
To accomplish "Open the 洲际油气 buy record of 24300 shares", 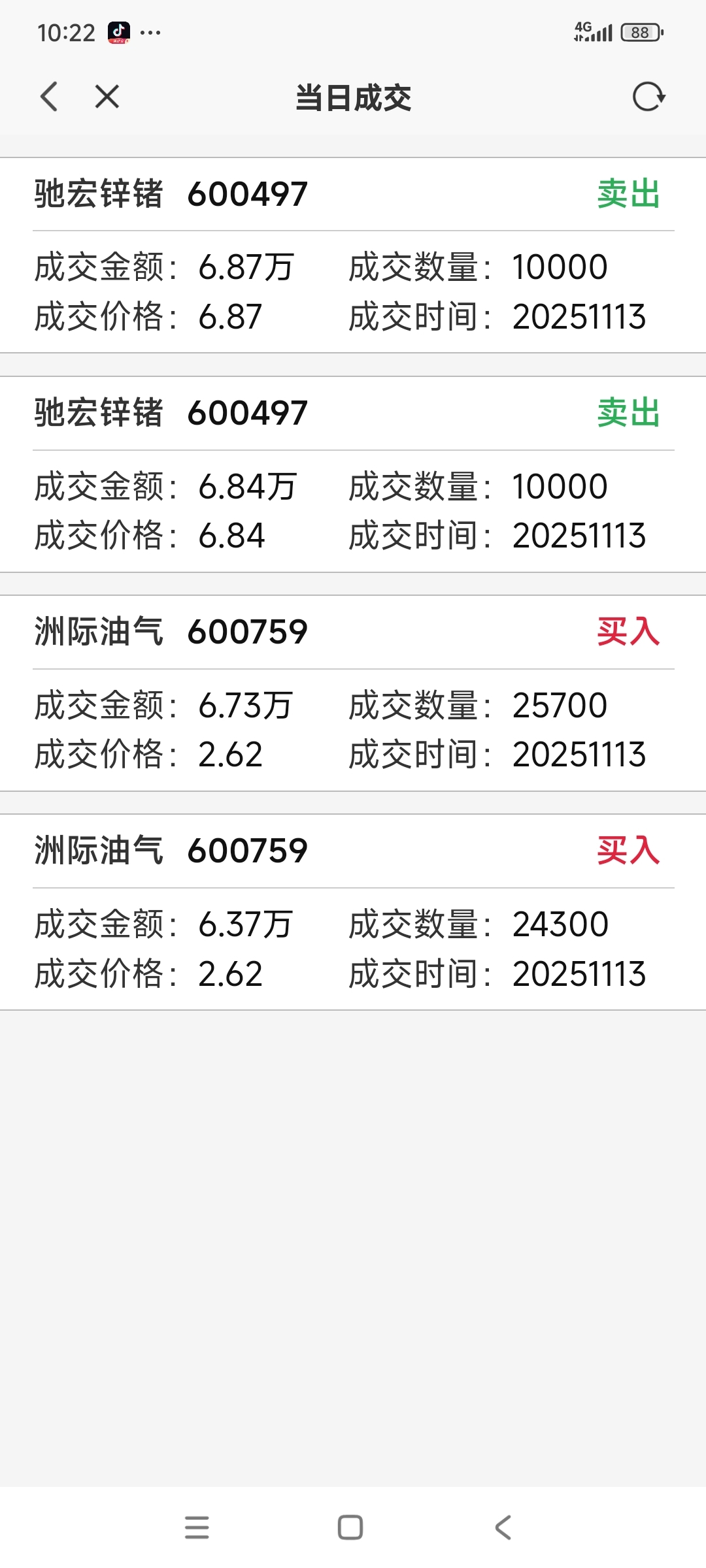I will coord(353,912).
